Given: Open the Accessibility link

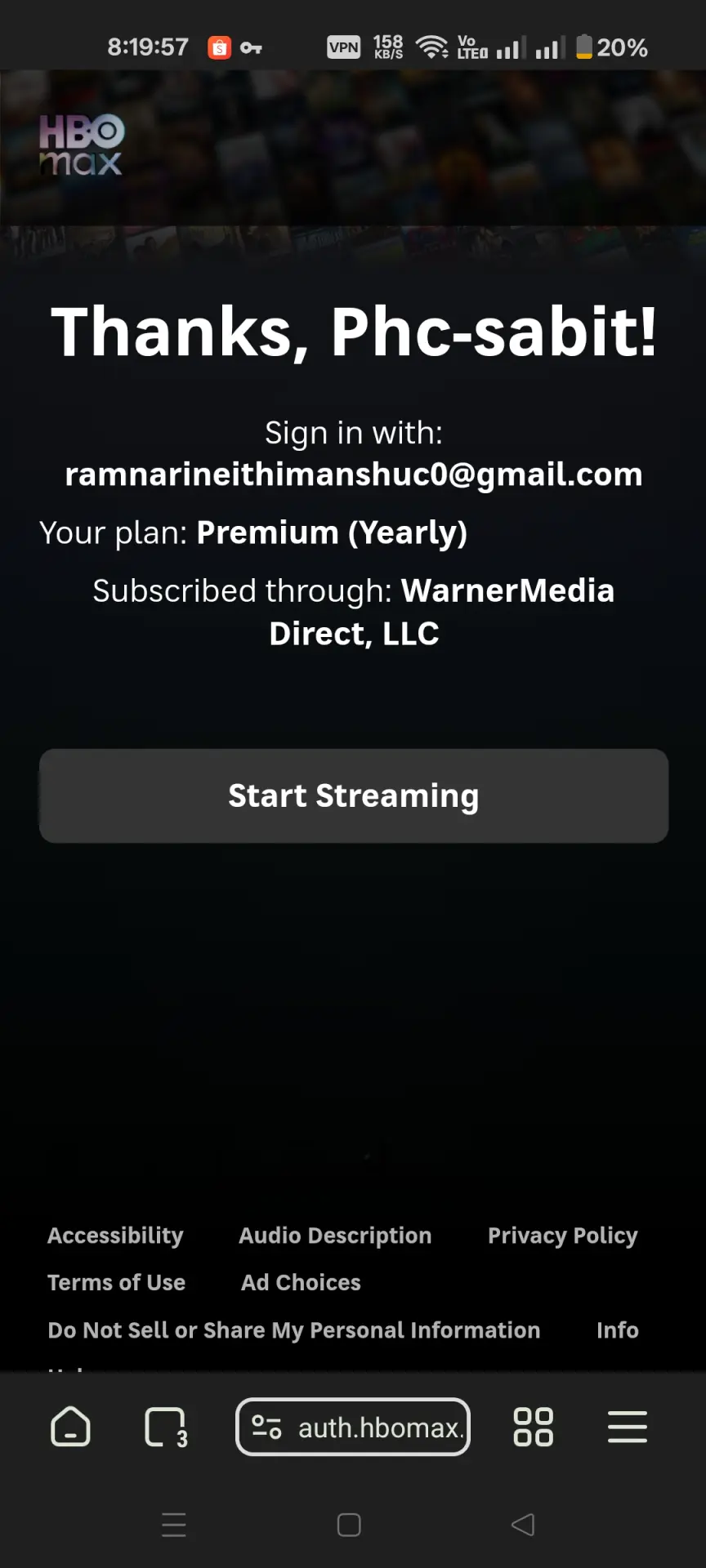Looking at the screenshot, I should tap(115, 1236).
